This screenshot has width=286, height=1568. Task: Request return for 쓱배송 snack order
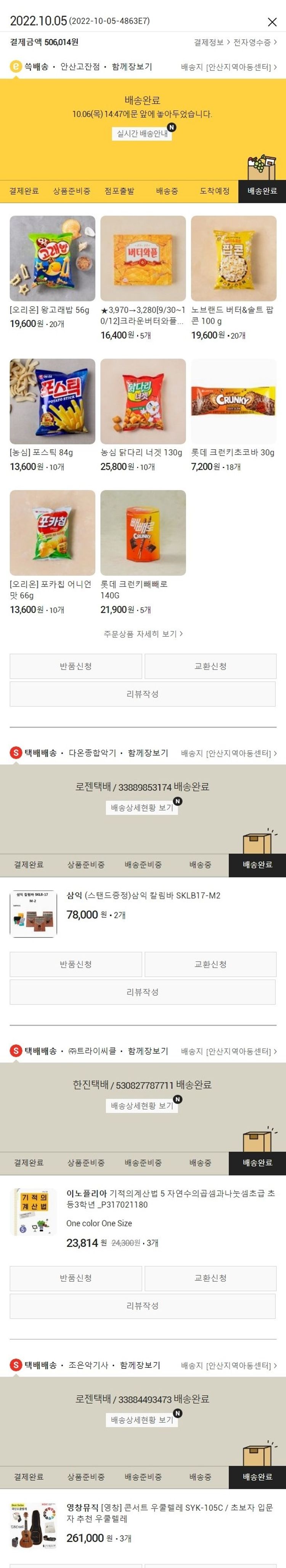coord(76,666)
